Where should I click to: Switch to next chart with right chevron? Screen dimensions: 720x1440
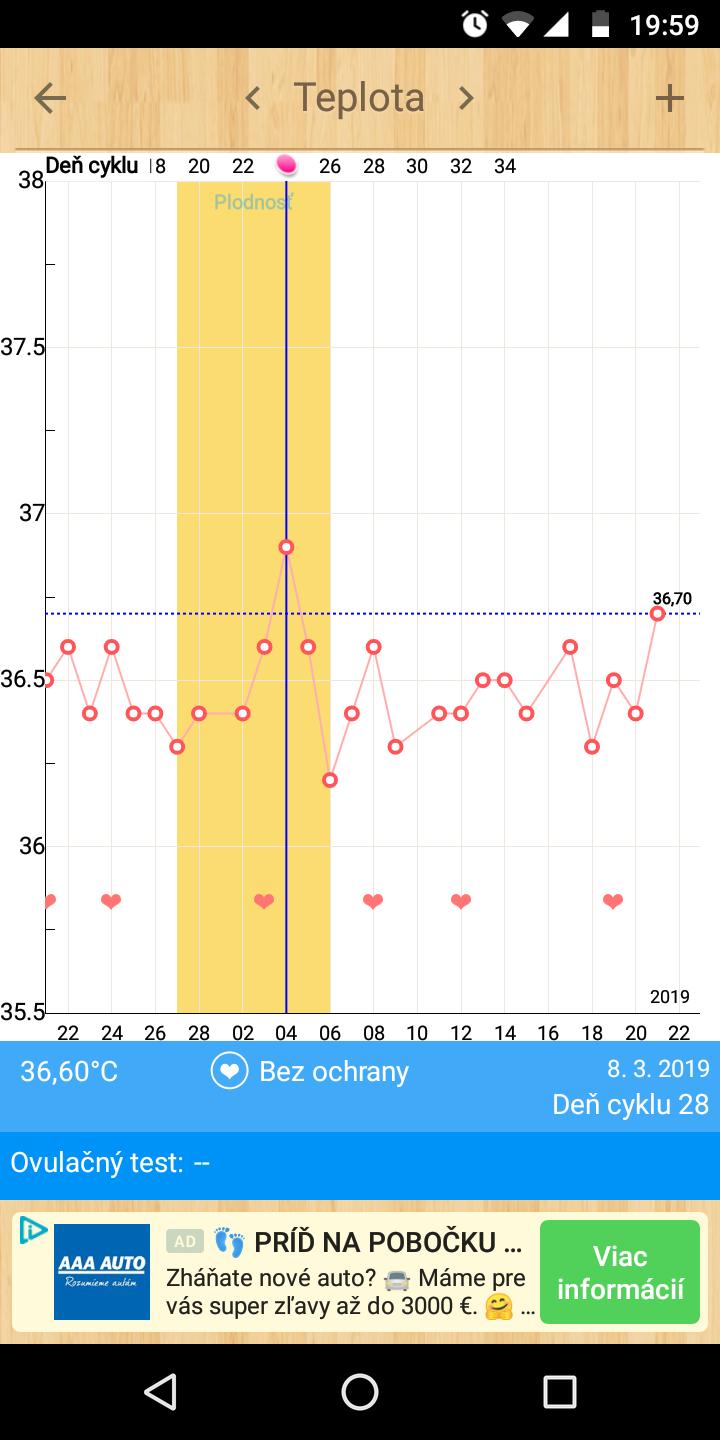pyautogui.click(x=465, y=98)
